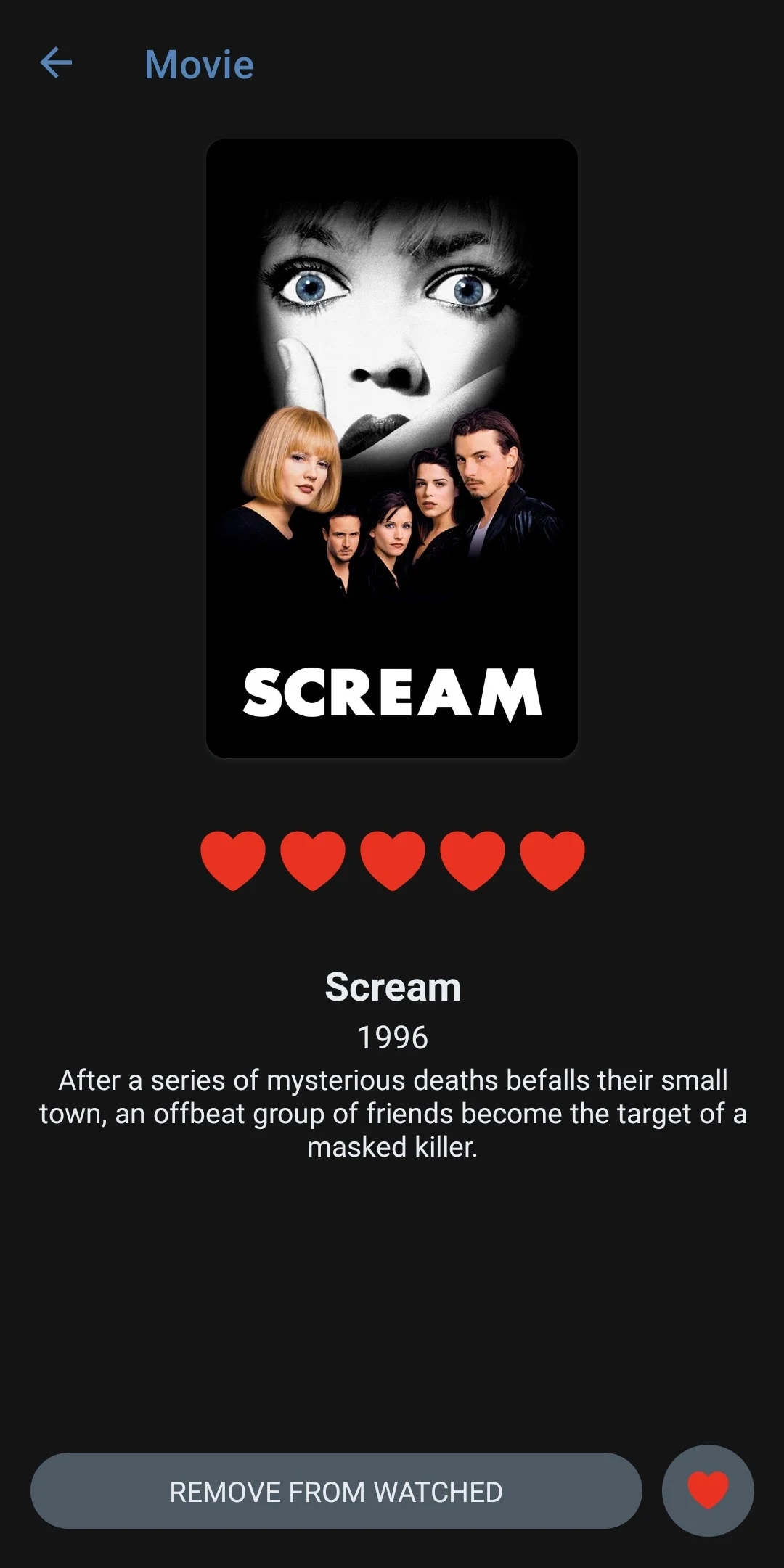This screenshot has height=1568, width=784.
Task: Rate Scream five hearts
Action: (552, 859)
